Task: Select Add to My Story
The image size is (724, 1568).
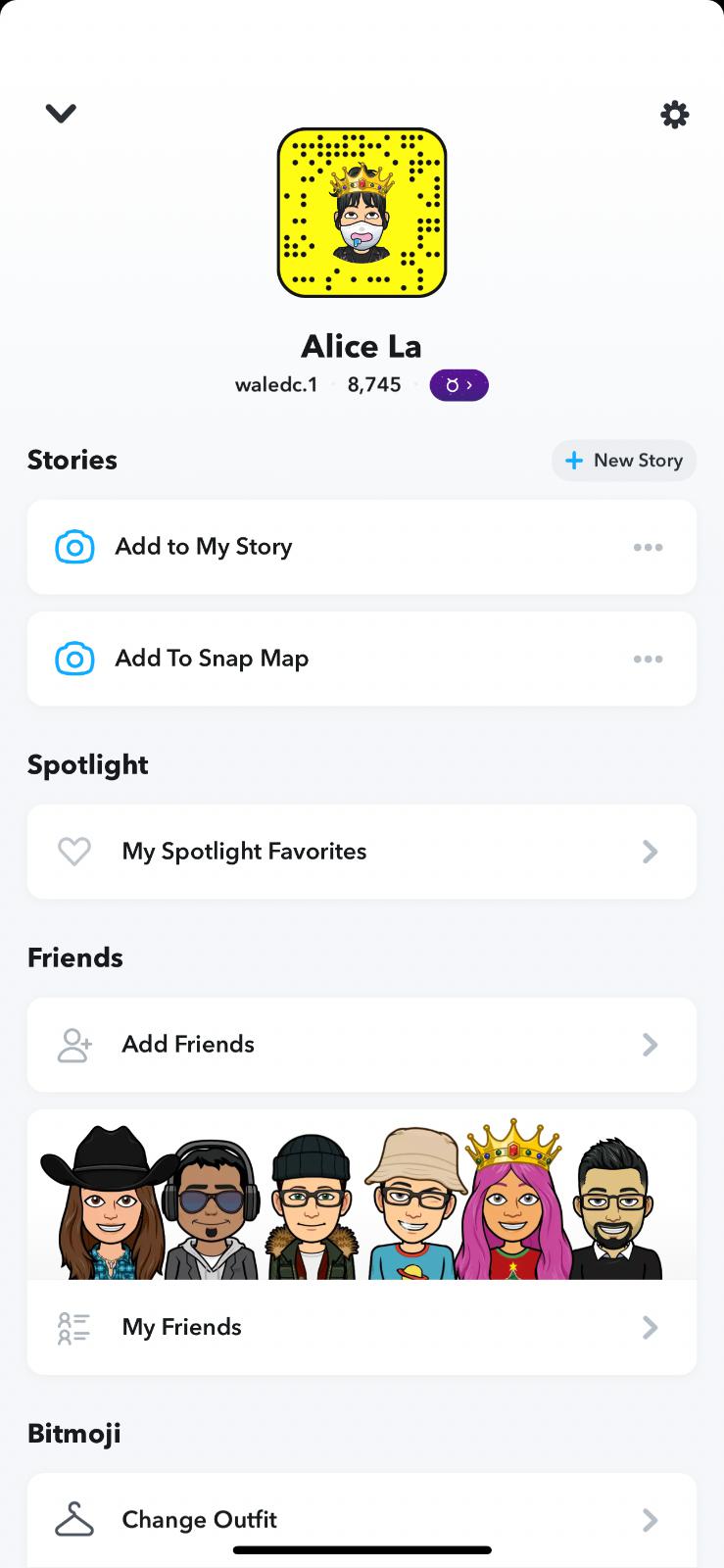Action: 204,547
